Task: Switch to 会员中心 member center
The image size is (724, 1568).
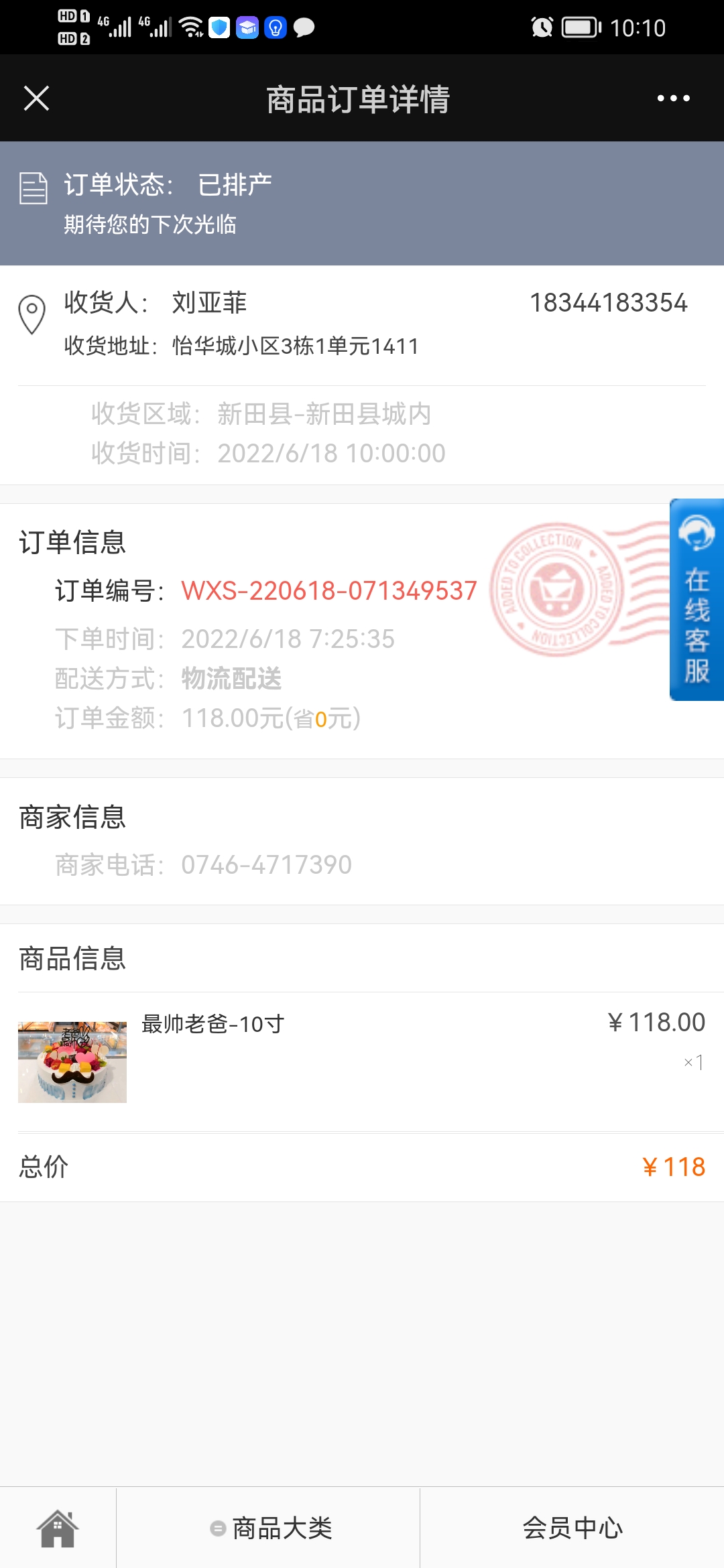Action: pyautogui.click(x=572, y=1528)
